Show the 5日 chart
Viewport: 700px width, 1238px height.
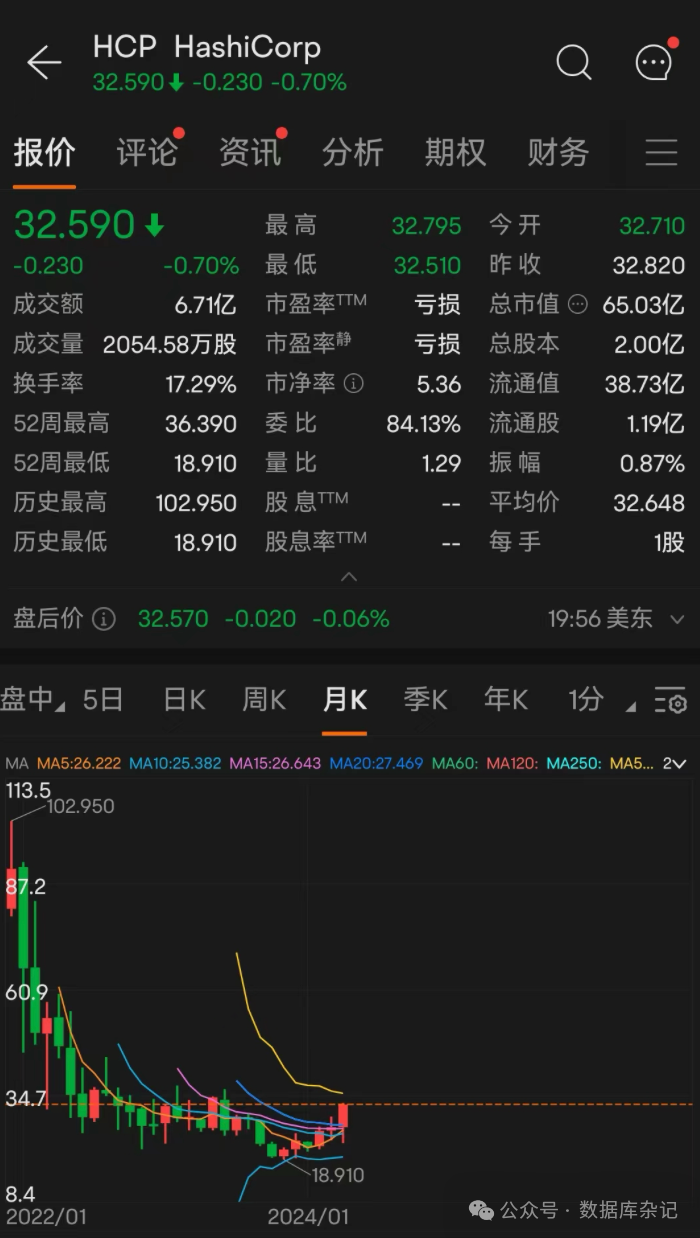pyautogui.click(x=102, y=700)
